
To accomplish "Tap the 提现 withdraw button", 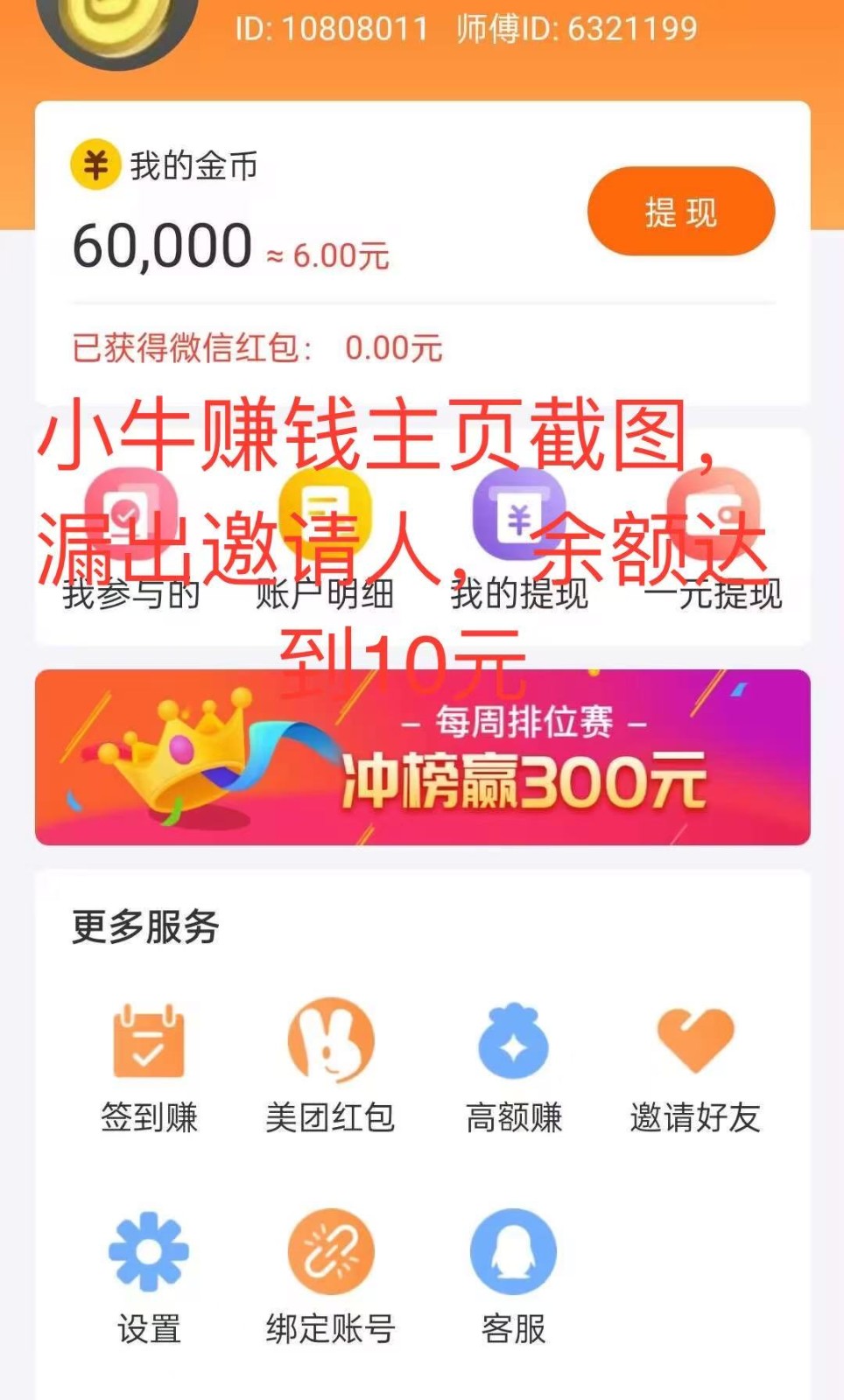I will pos(681,212).
